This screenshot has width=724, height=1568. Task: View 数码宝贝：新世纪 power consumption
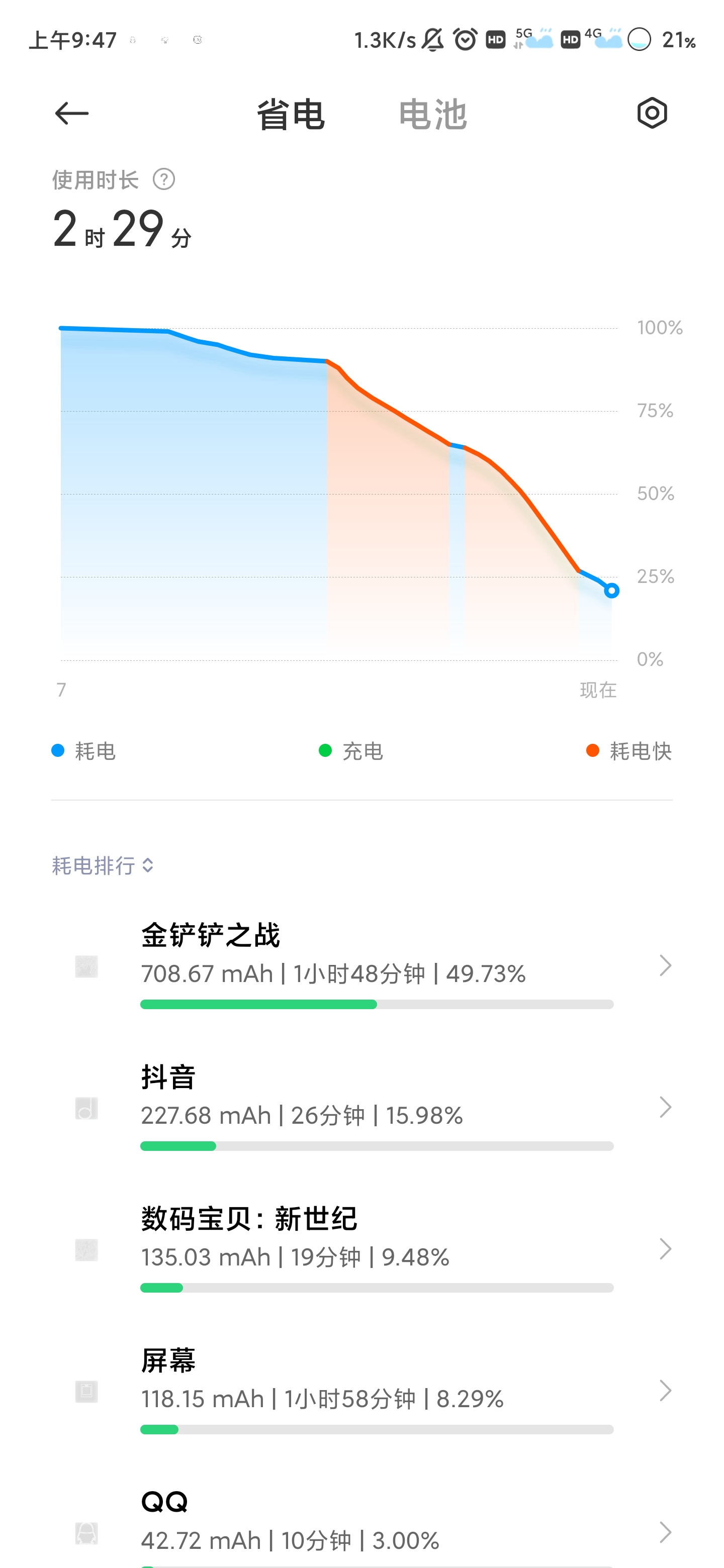point(361,1249)
